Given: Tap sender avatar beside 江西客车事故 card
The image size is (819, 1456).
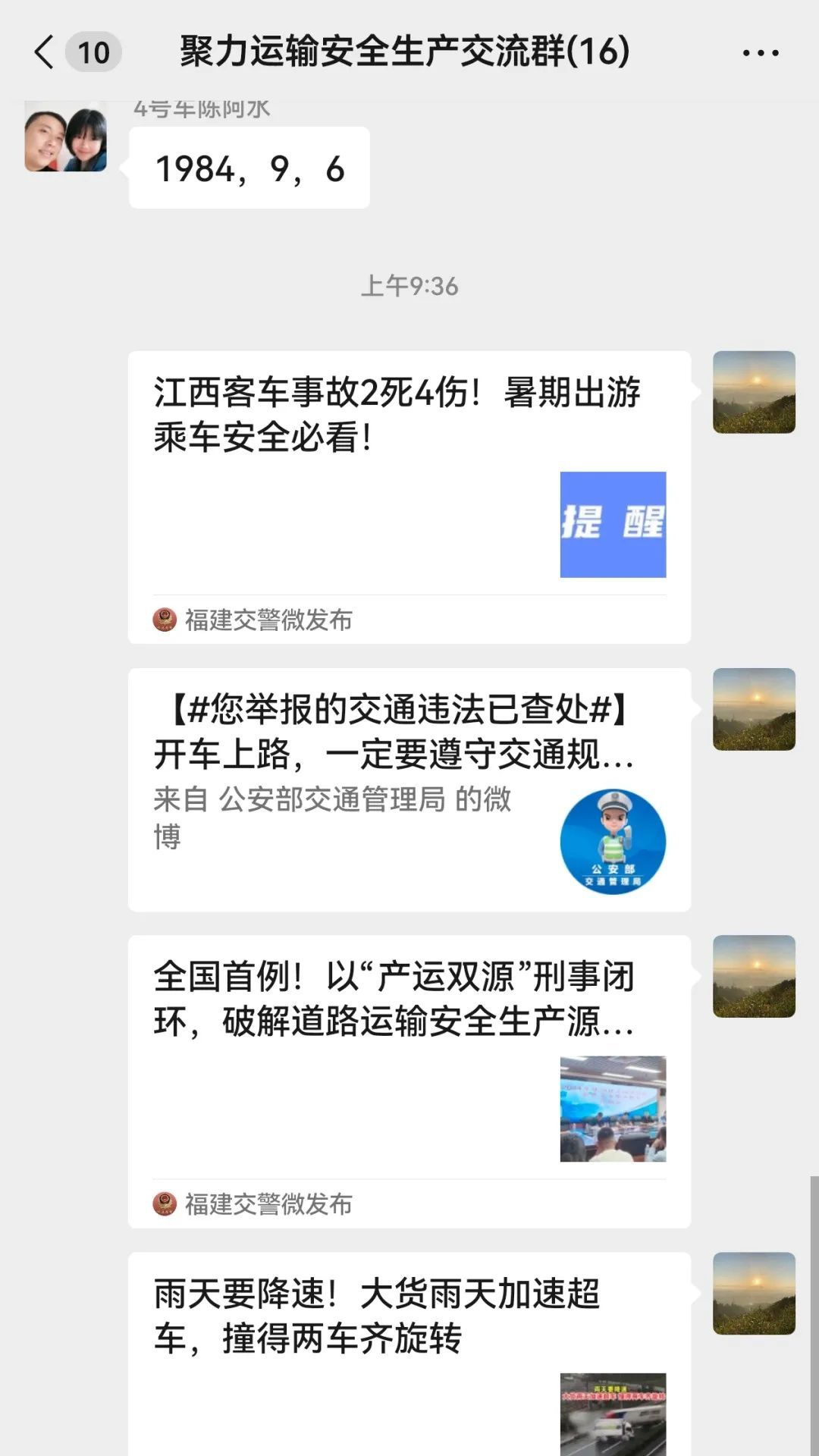Looking at the screenshot, I should (753, 392).
